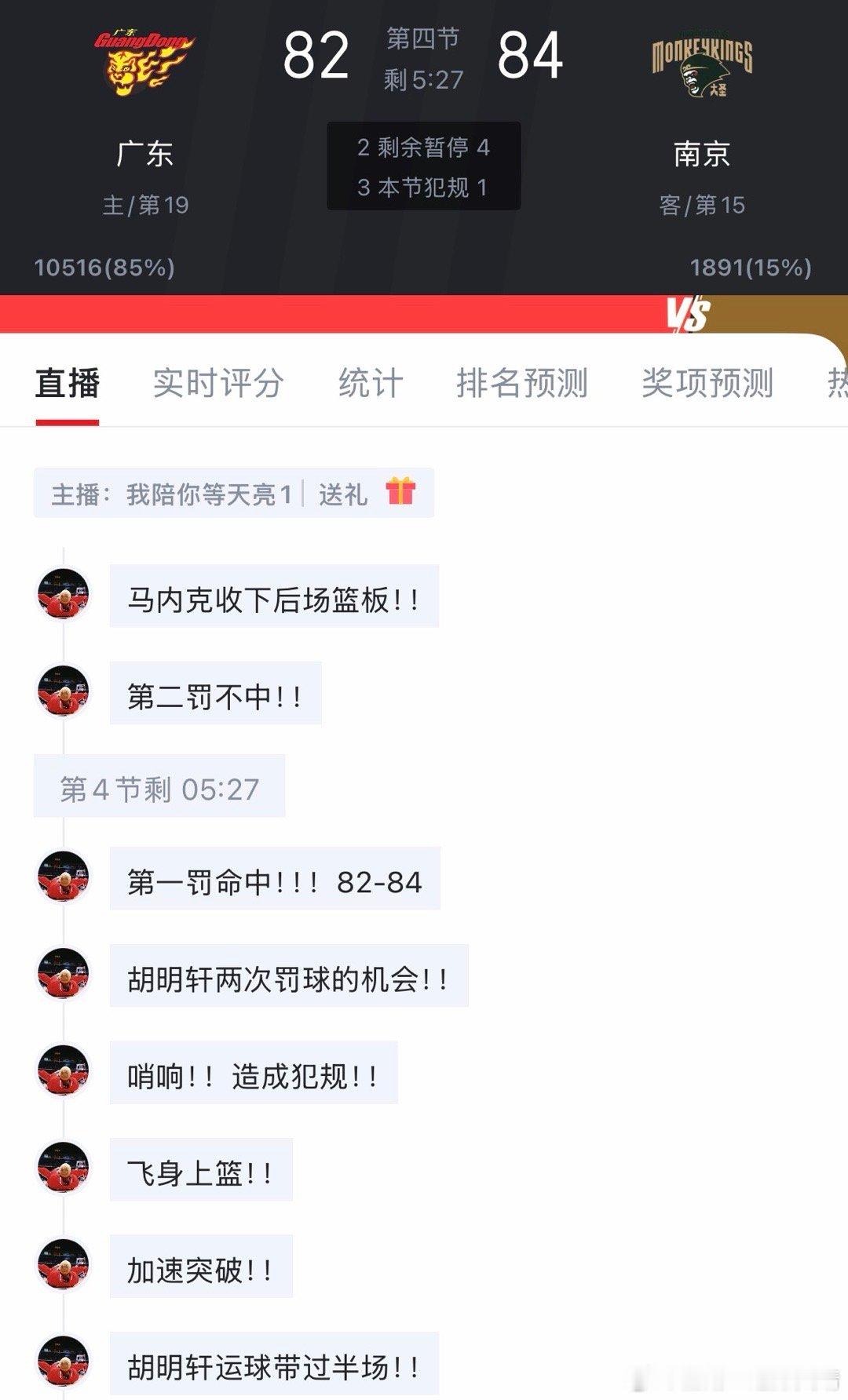Click the score 82 for Guangdong
848x1400 pixels.
coord(317,55)
